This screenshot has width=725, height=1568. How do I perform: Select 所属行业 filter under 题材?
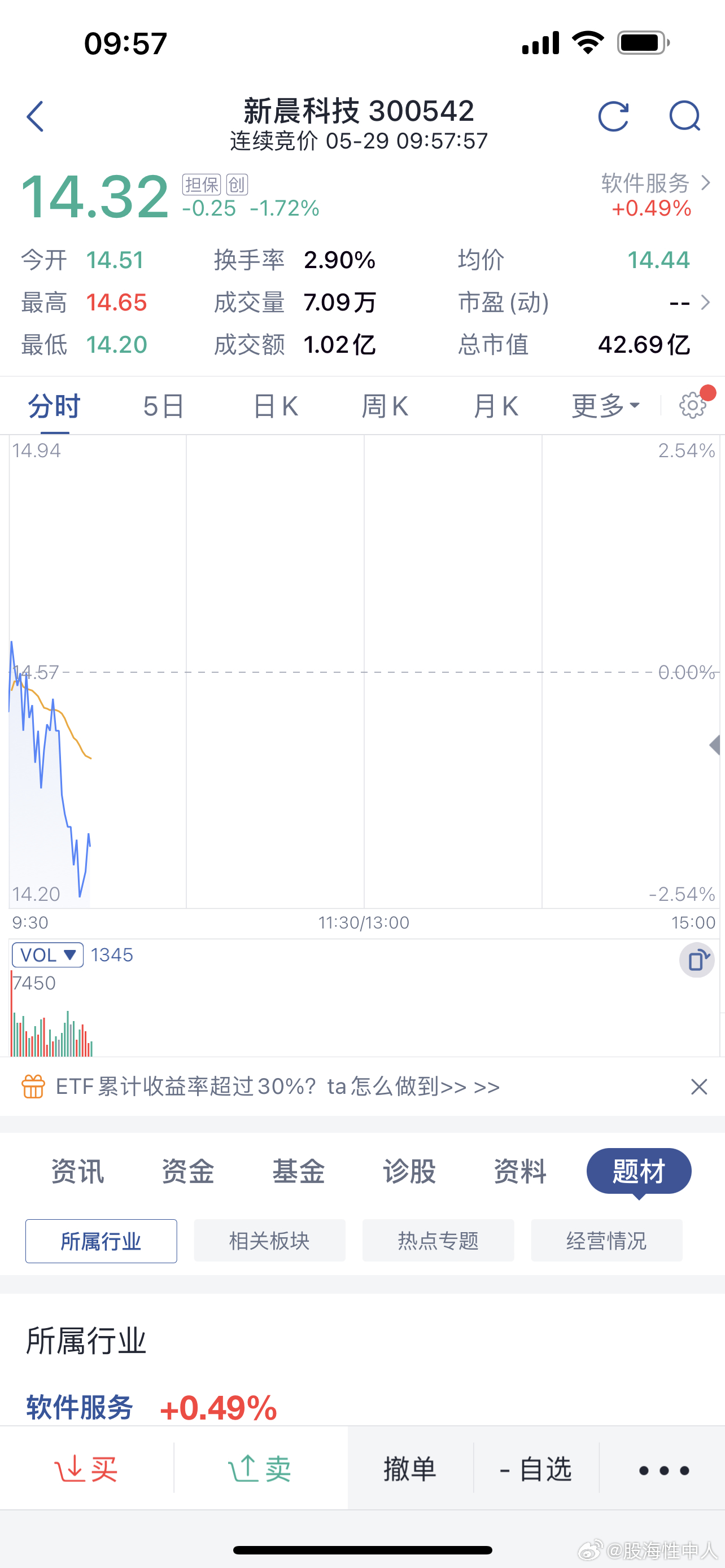click(101, 1241)
